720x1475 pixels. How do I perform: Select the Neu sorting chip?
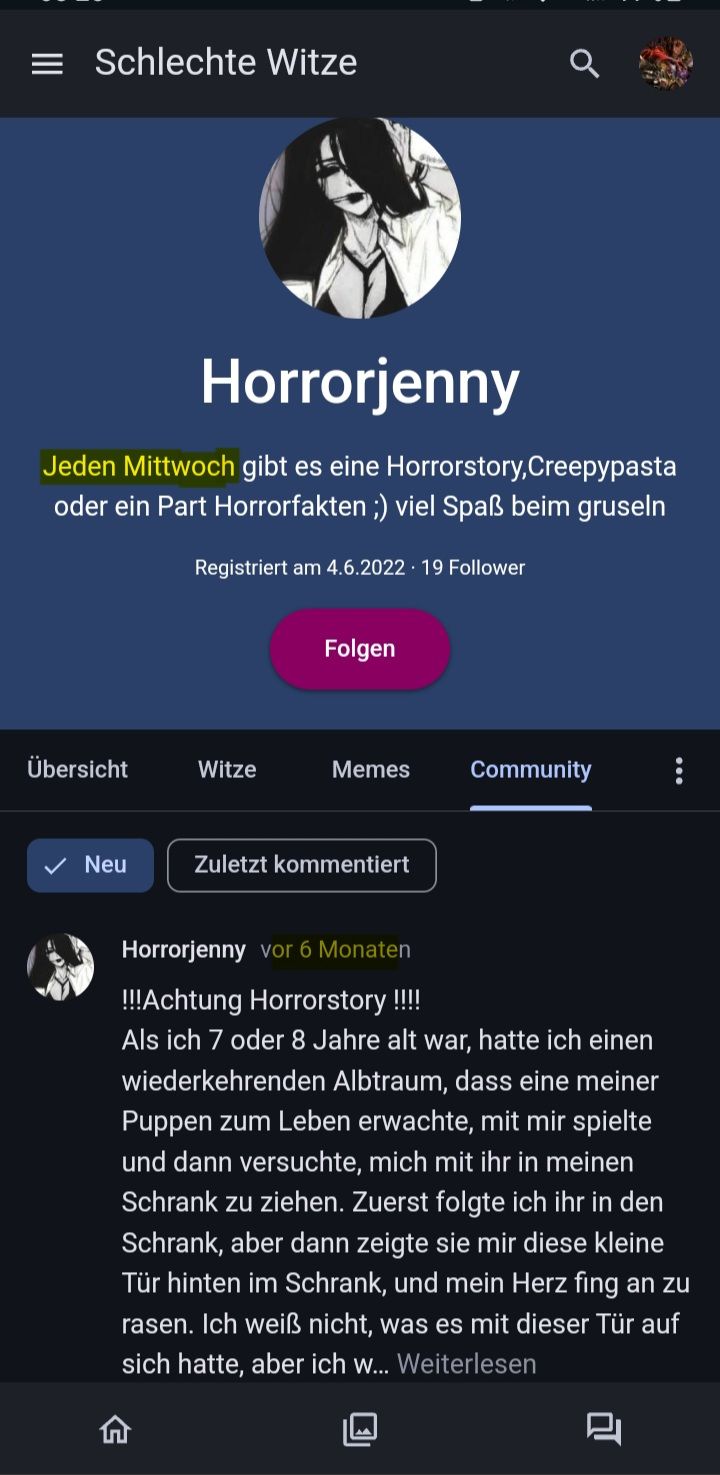(x=90, y=865)
